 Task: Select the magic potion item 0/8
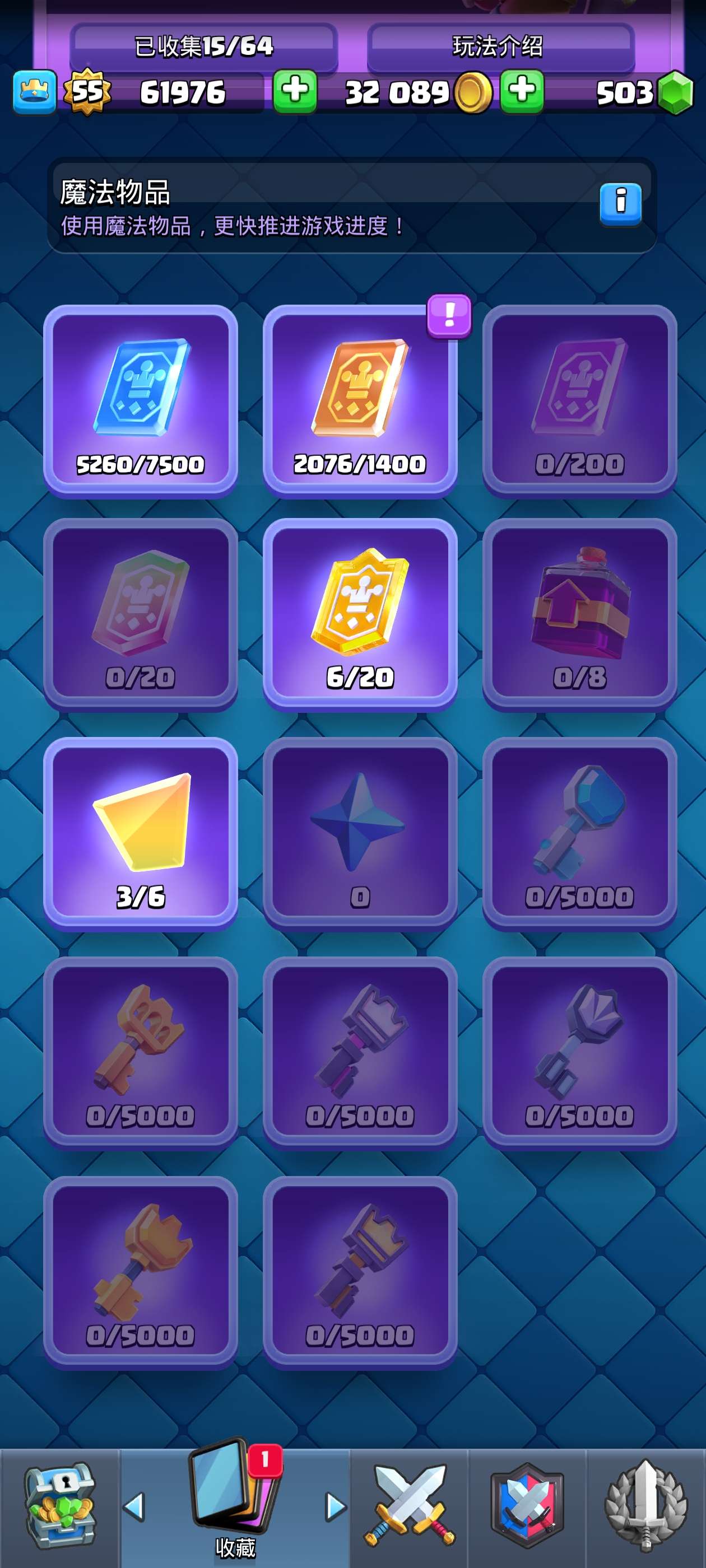pyautogui.click(x=579, y=614)
